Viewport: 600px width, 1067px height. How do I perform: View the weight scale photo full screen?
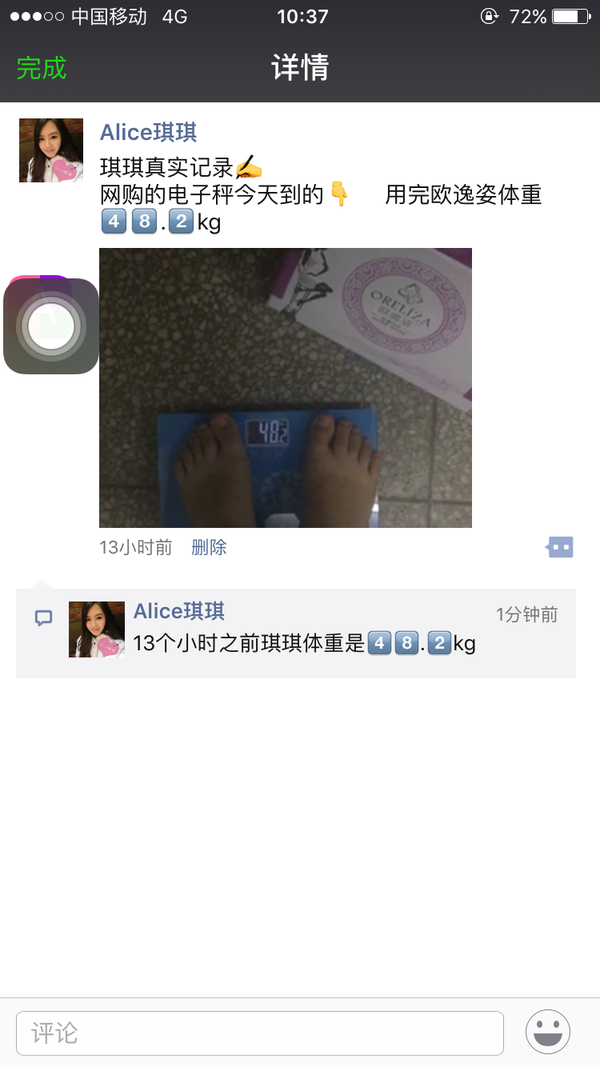286,388
